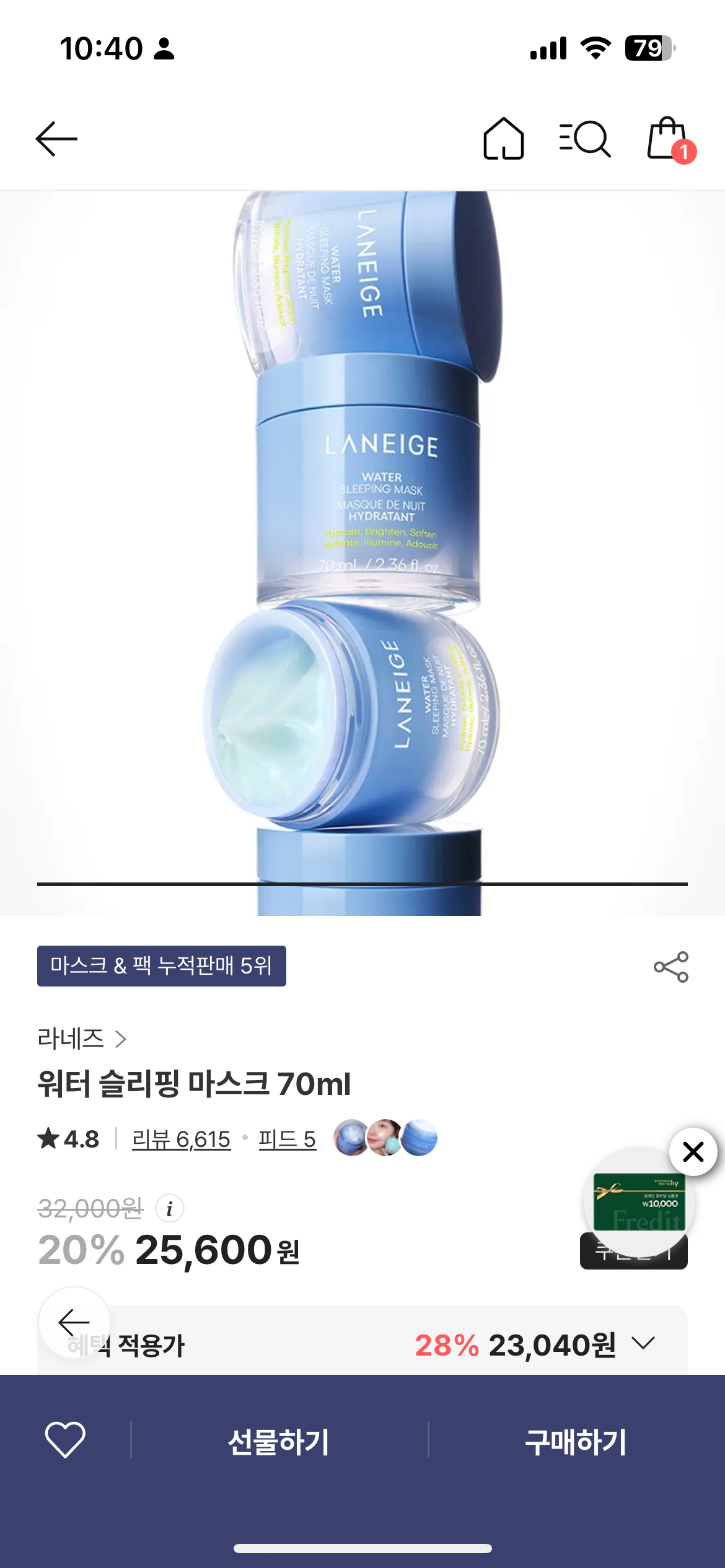Add product to wishlist with heart
Screen dimensions: 725x1568
point(65,1439)
